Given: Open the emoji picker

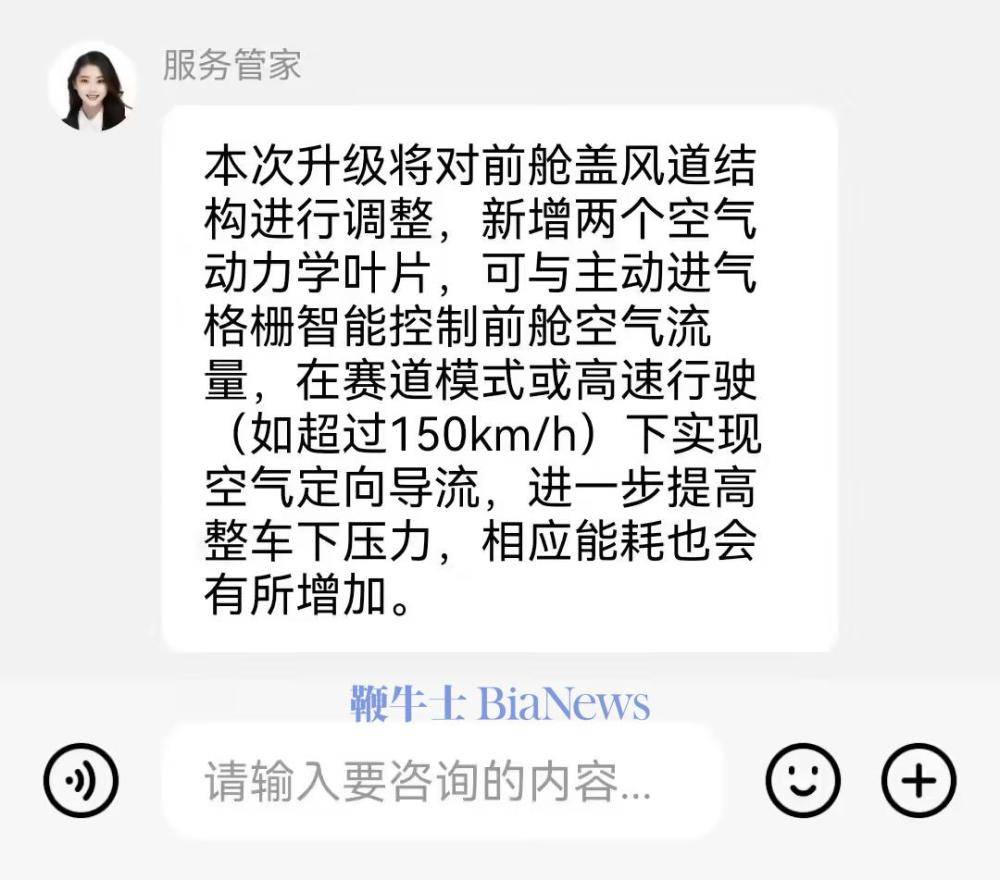Looking at the screenshot, I should coord(803,780).
